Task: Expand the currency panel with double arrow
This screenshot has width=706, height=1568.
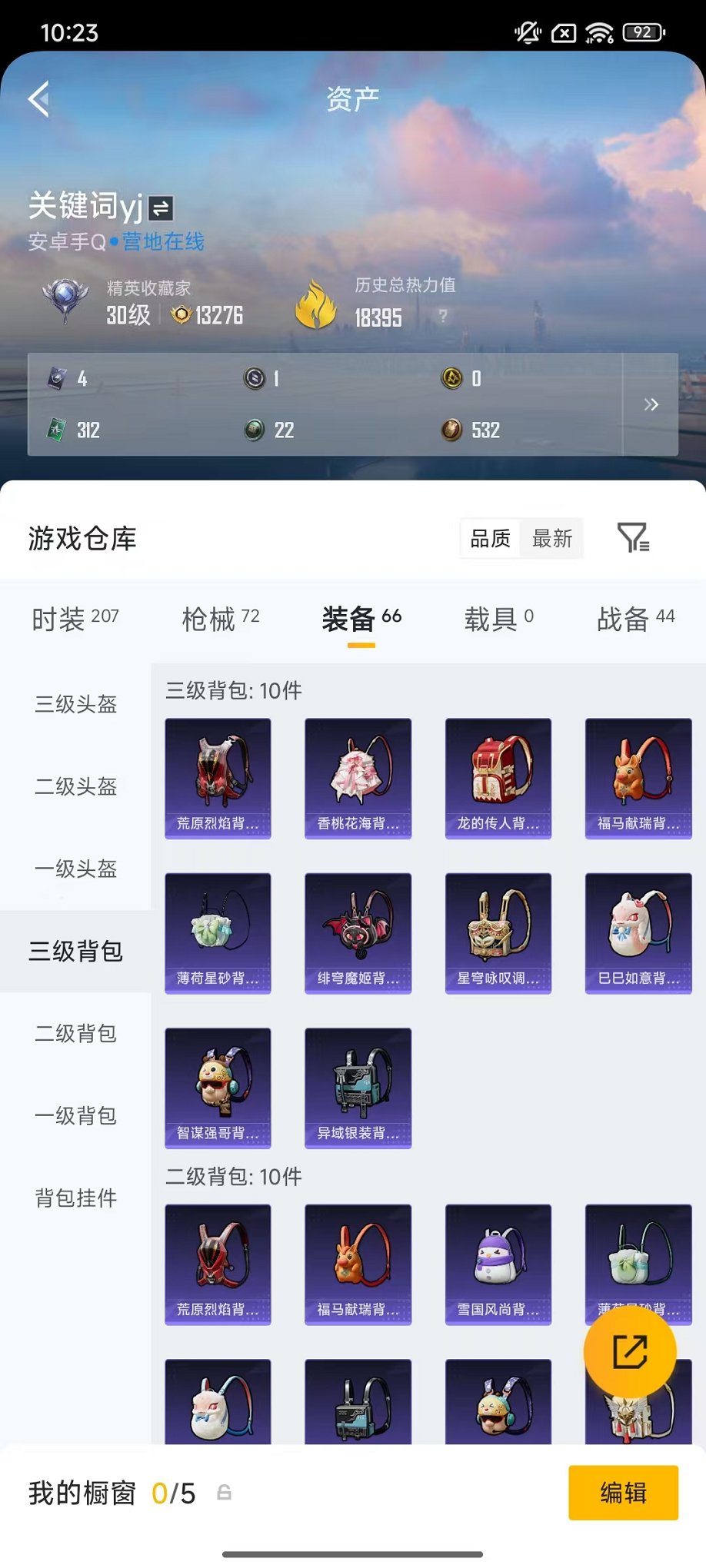Action: (x=651, y=404)
